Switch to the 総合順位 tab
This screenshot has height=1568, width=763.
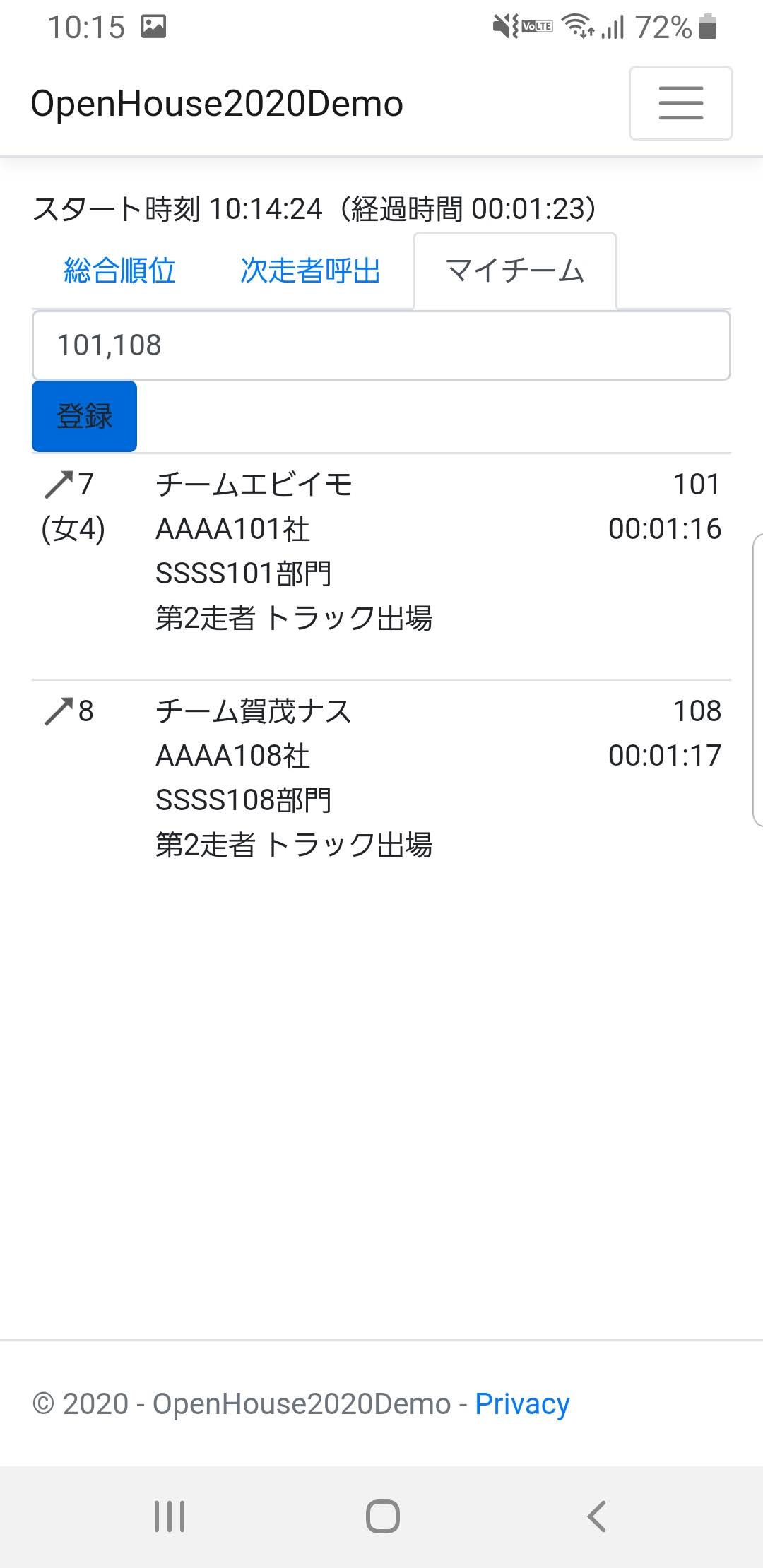coord(119,271)
